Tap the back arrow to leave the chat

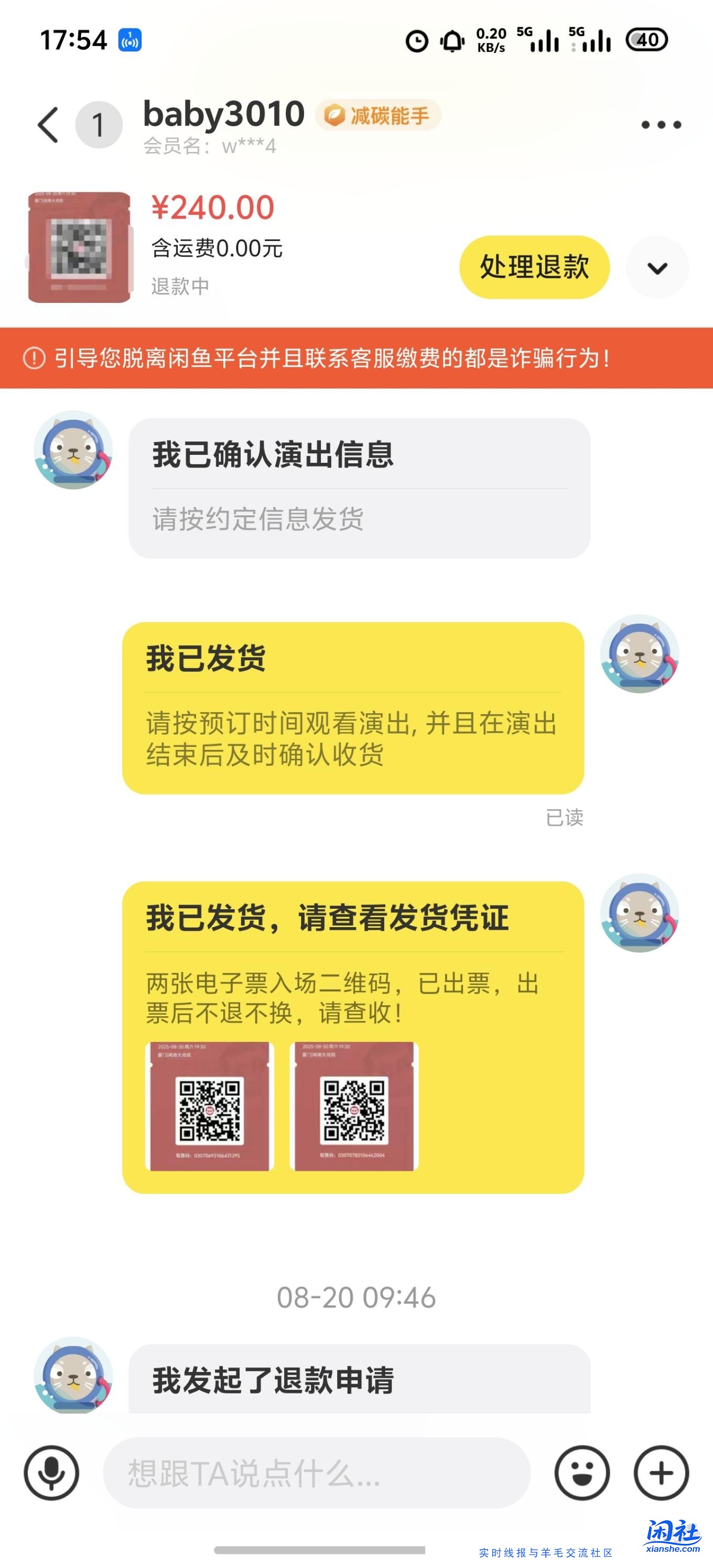(48, 124)
